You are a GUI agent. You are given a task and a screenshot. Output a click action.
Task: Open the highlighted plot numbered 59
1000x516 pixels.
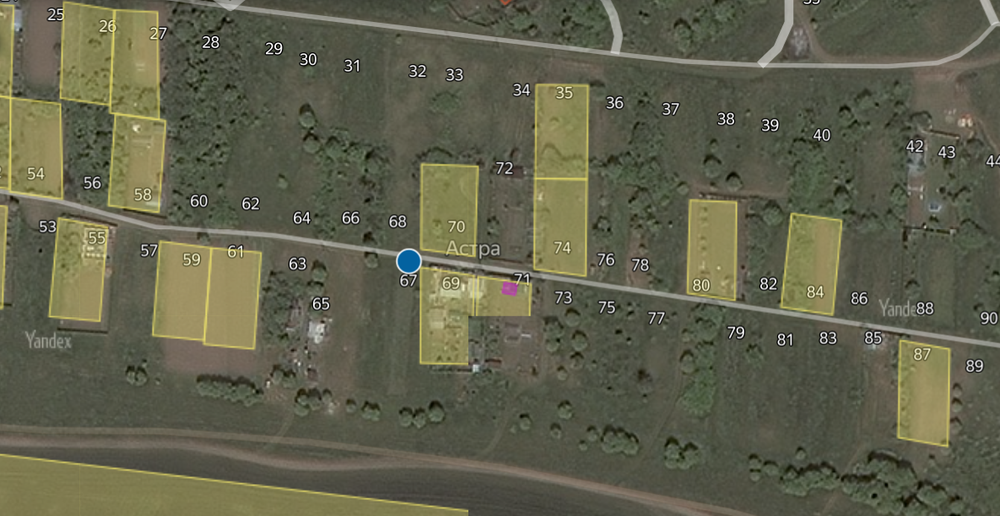point(182,290)
